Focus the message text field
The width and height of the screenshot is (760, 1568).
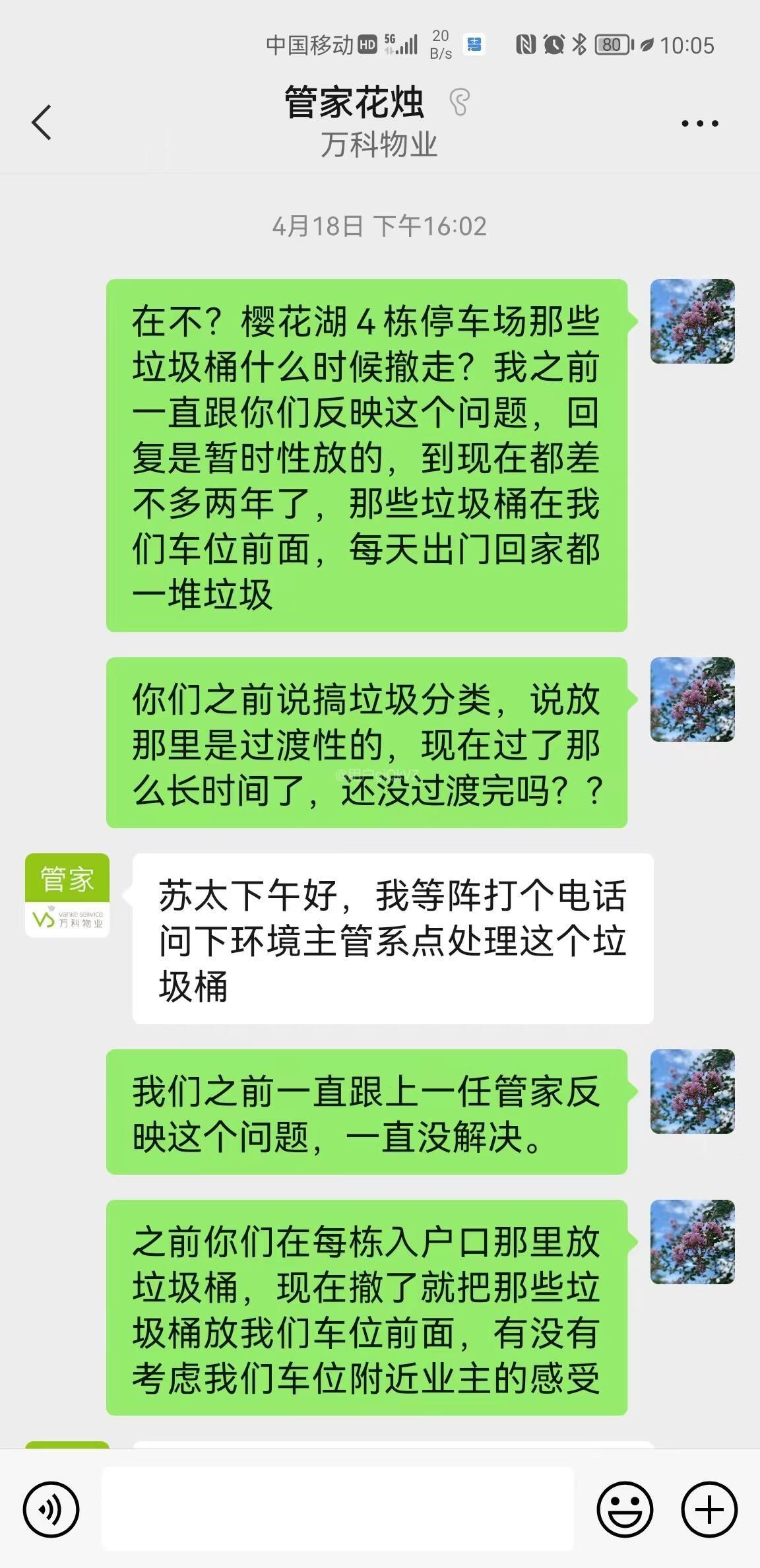(337, 1509)
